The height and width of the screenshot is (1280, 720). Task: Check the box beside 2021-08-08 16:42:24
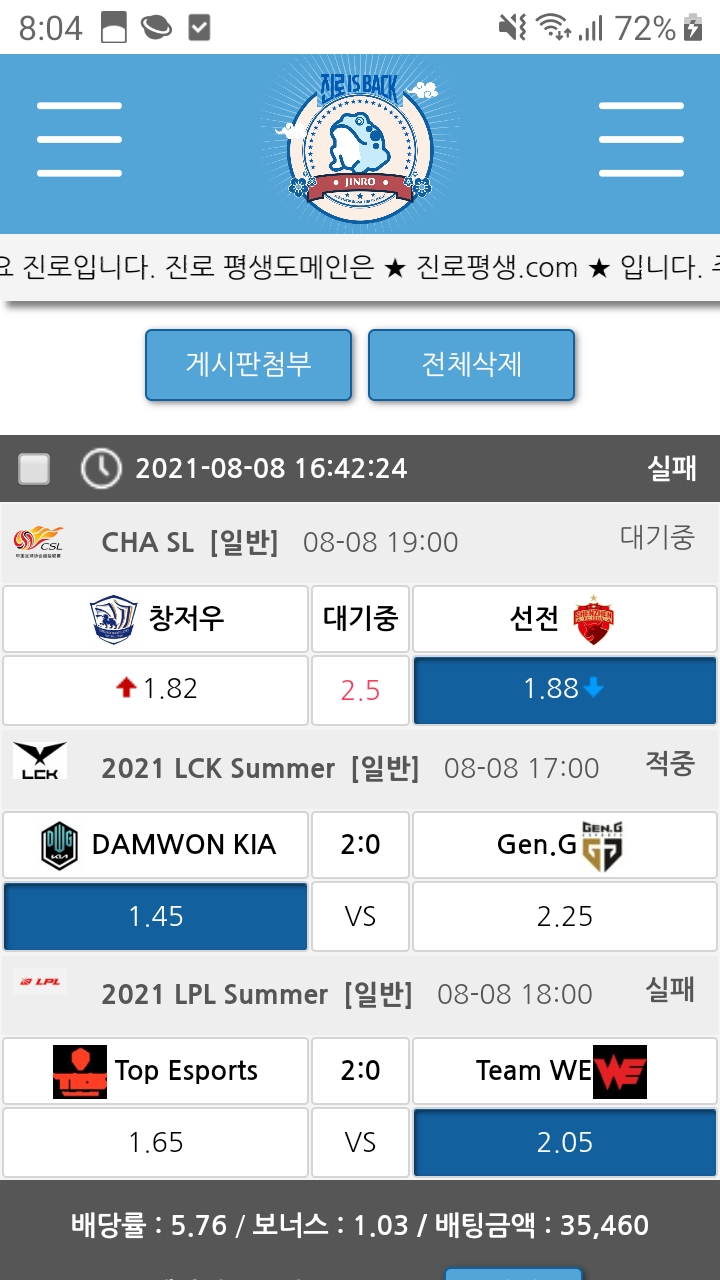(x=35, y=468)
